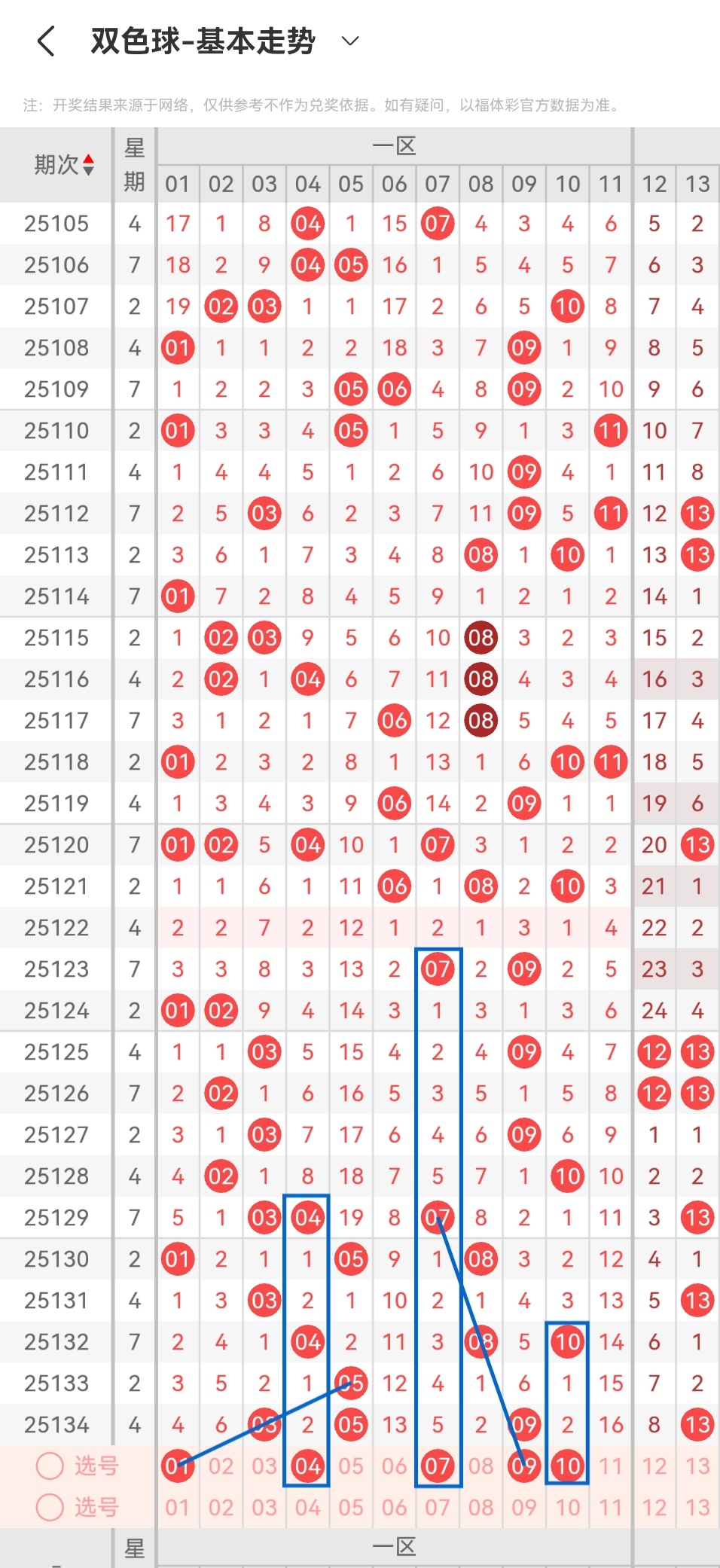The height and width of the screenshot is (1568, 720).
Task: Deselect picked ball 04 in the upper 选号 row
Action: (x=307, y=1466)
